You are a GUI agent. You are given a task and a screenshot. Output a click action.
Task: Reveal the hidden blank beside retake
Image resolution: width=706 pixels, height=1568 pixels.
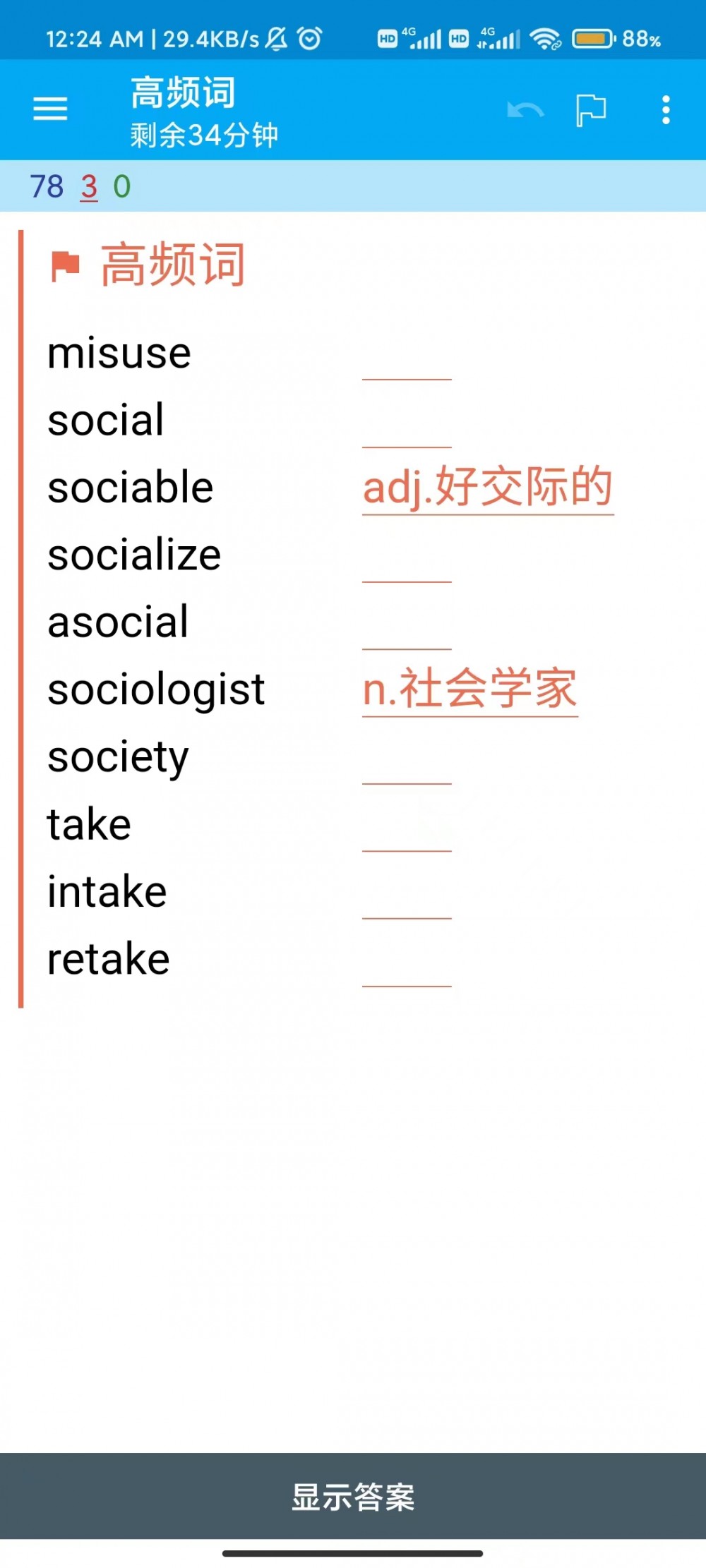[x=407, y=965]
